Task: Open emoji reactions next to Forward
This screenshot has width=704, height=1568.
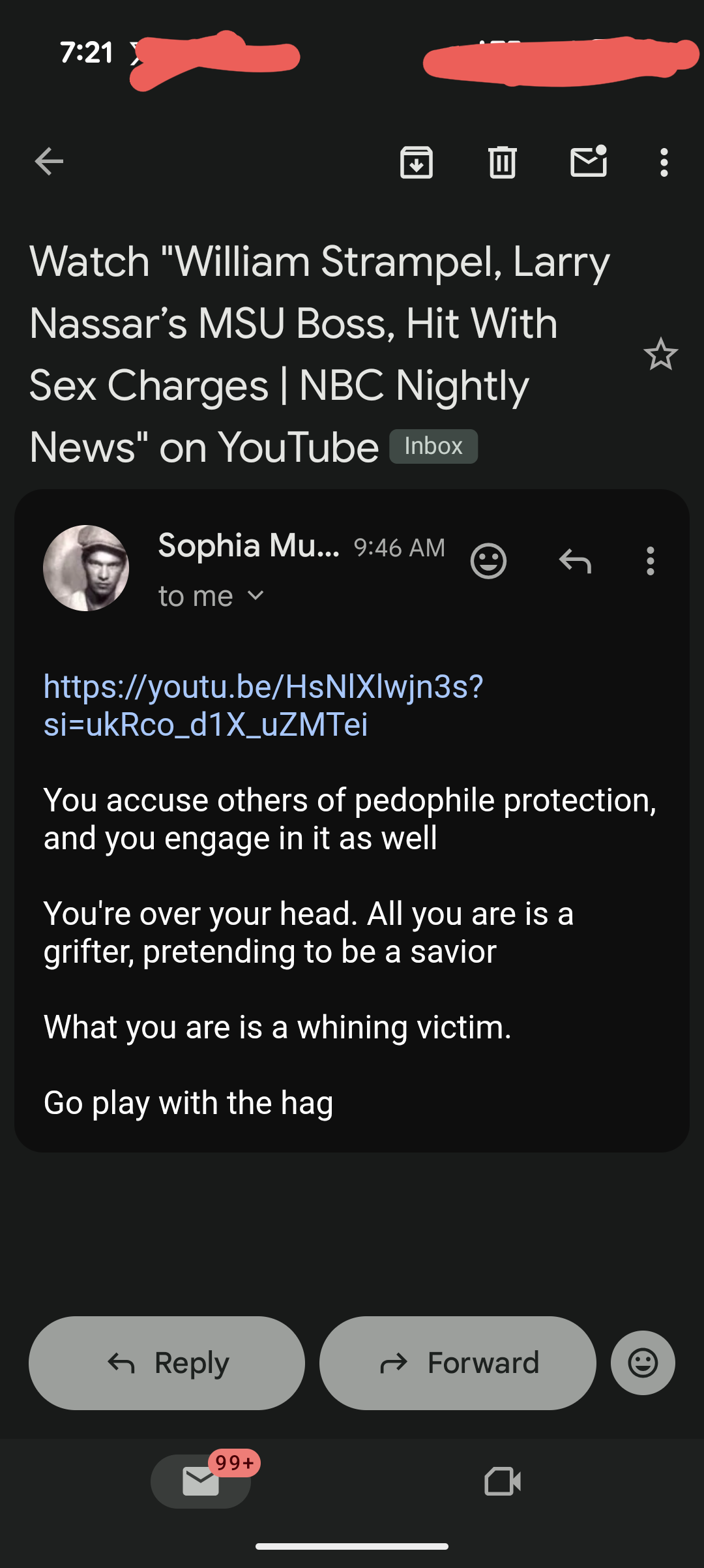Action: 643,1363
